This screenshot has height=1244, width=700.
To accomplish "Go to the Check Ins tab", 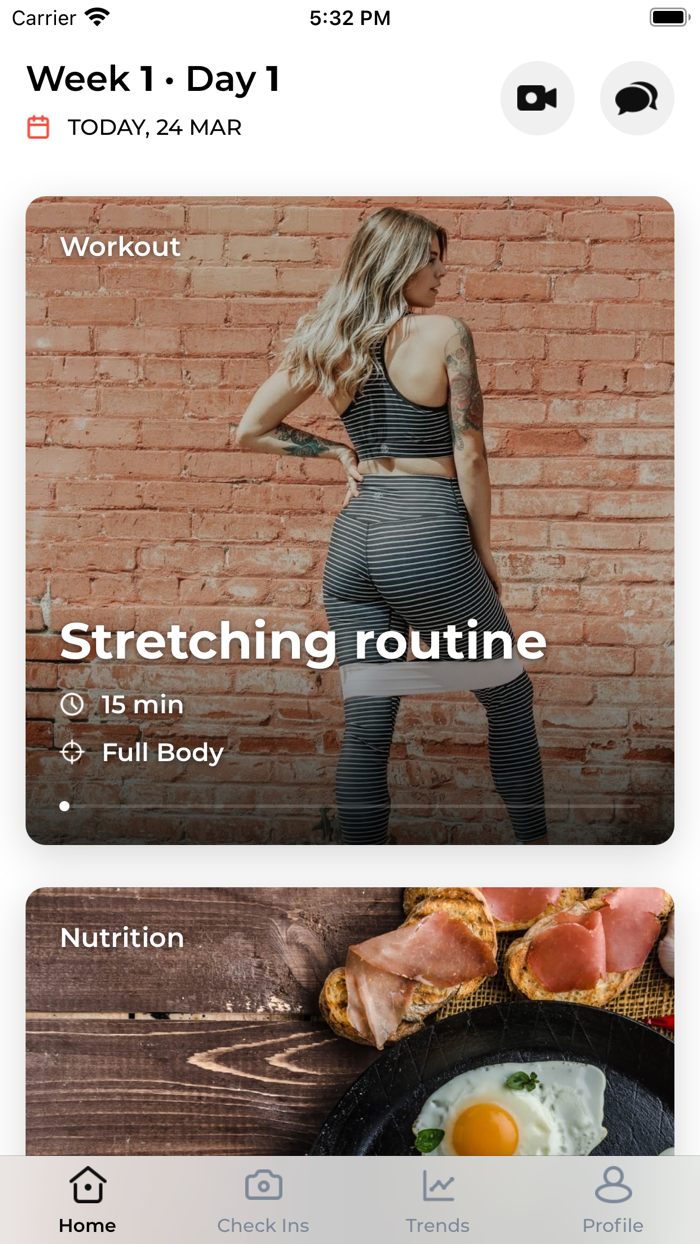I will (263, 1200).
